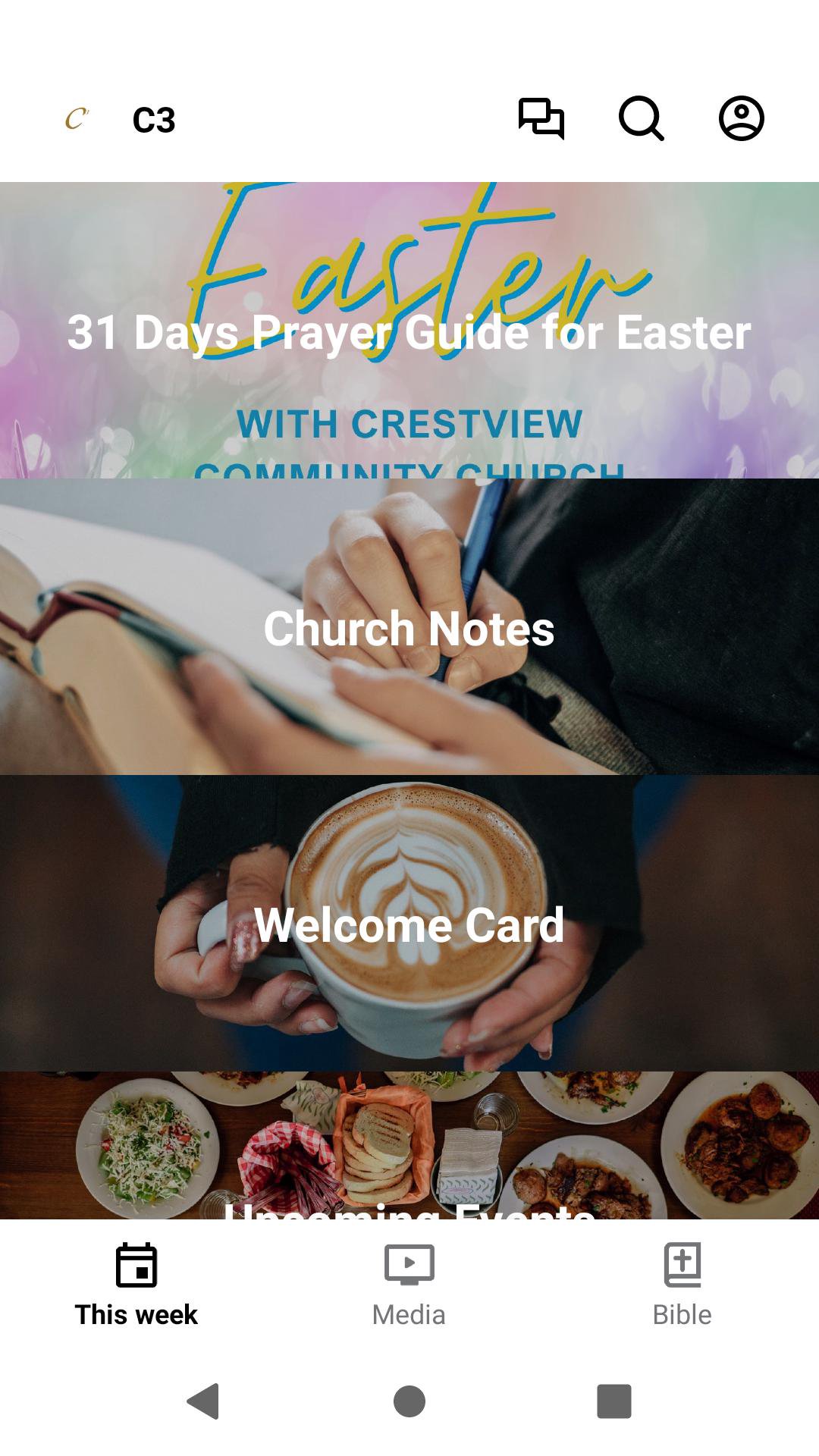
Task: Open the Welcome Card tile
Action: (x=409, y=924)
